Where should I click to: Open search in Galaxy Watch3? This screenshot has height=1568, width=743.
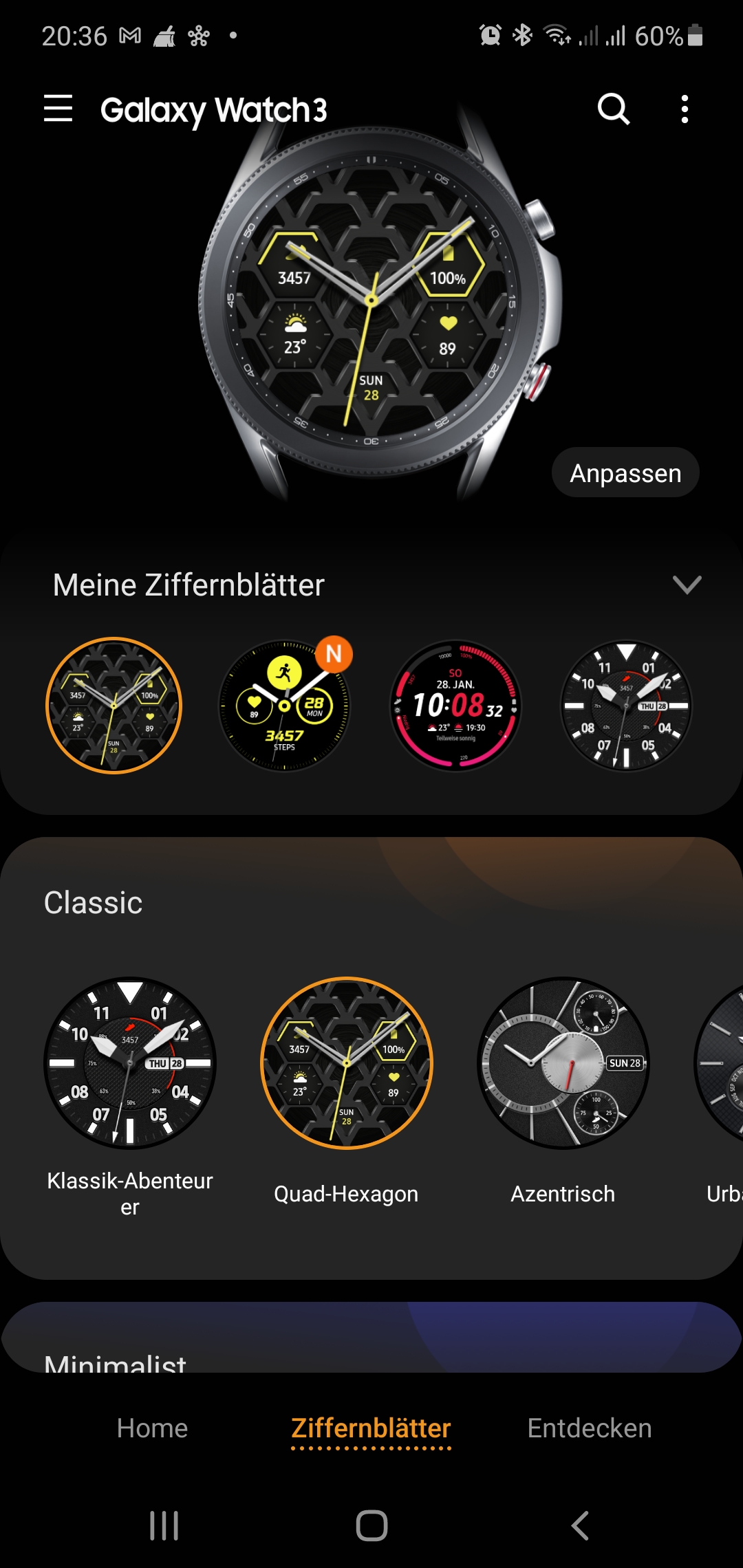tap(613, 109)
